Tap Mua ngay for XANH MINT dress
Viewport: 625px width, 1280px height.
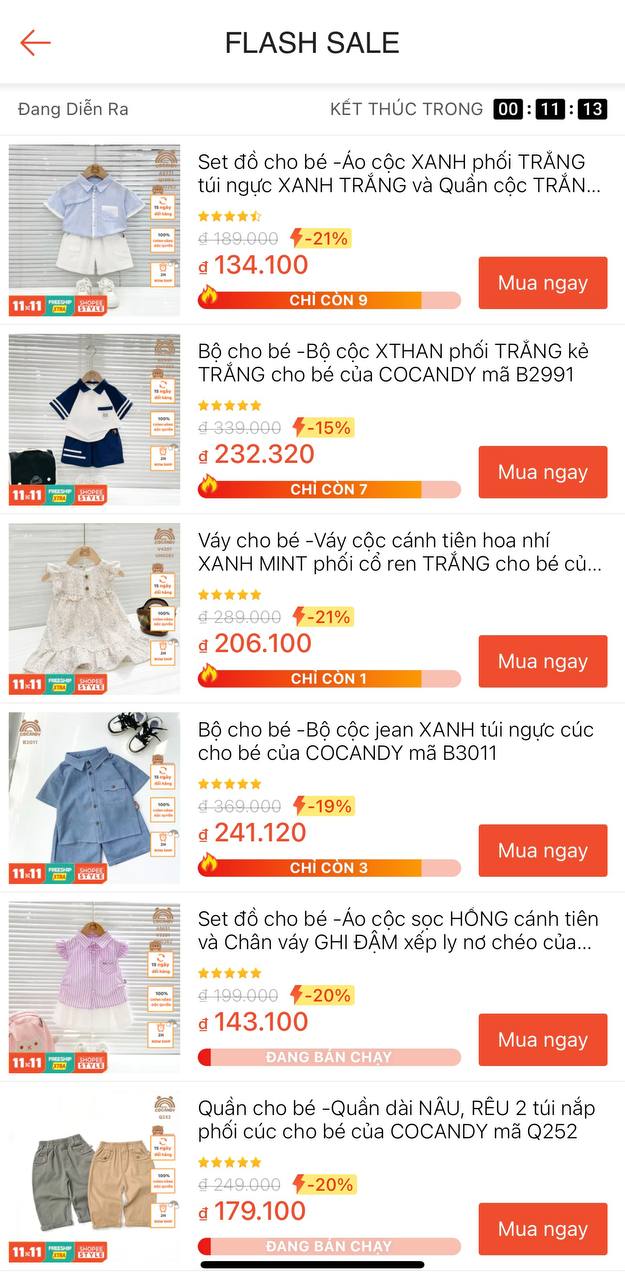click(x=542, y=661)
